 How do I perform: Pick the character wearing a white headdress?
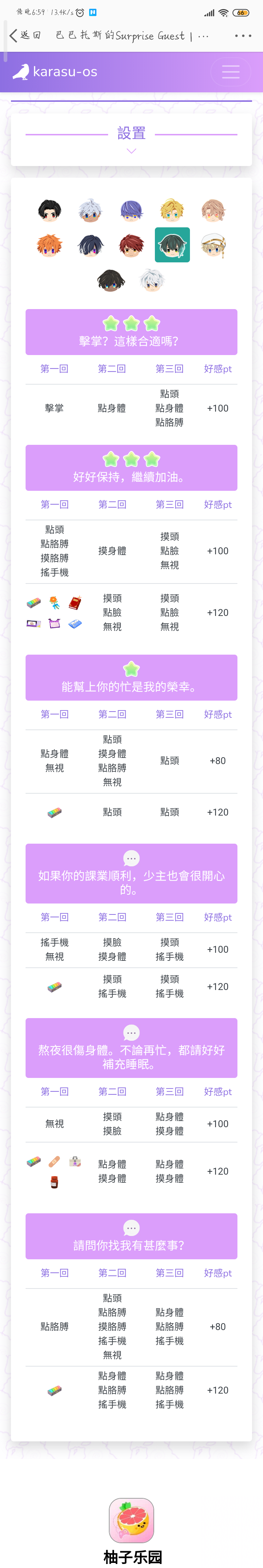213,245
